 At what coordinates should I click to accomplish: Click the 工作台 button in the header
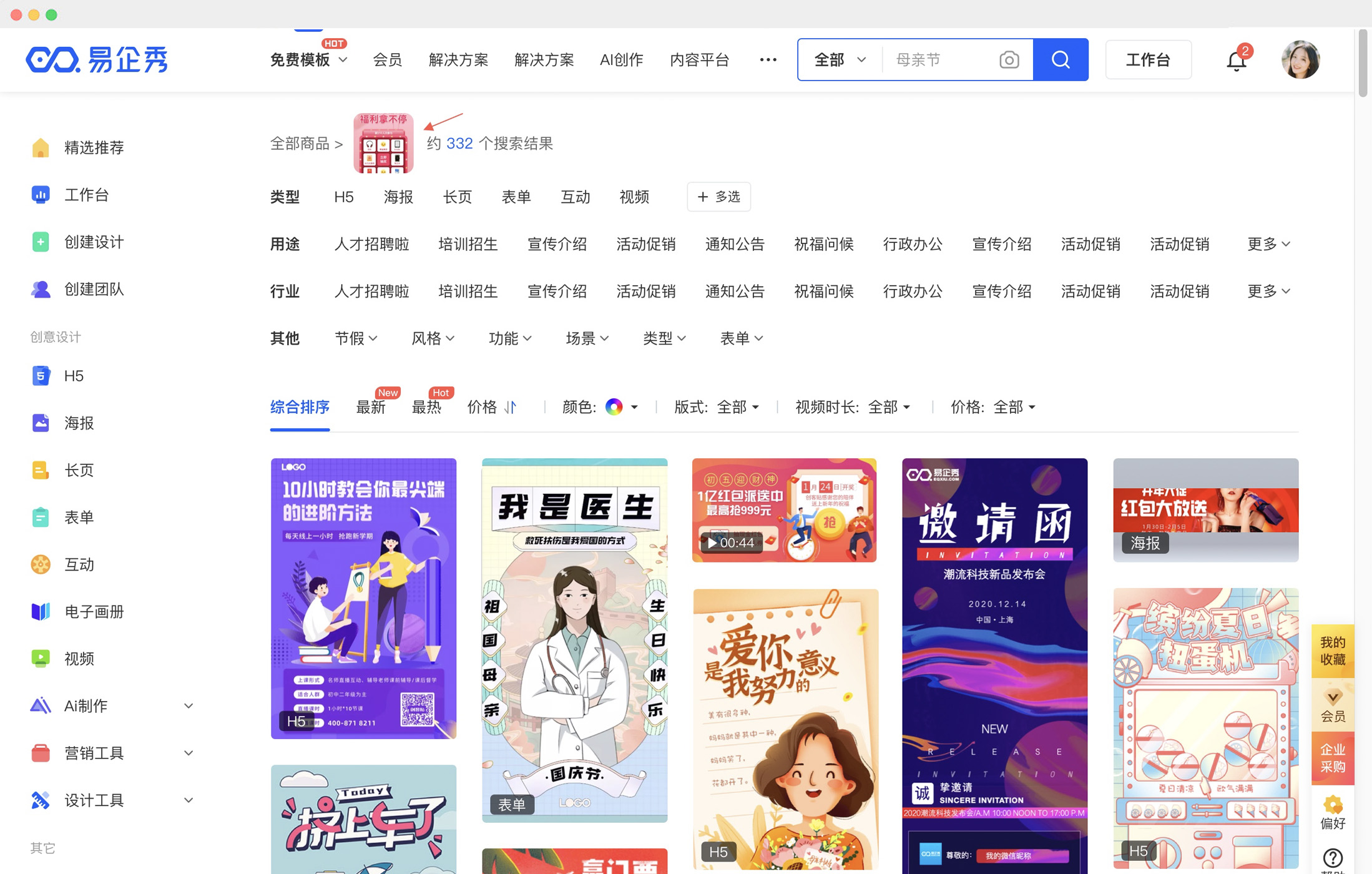[1147, 60]
